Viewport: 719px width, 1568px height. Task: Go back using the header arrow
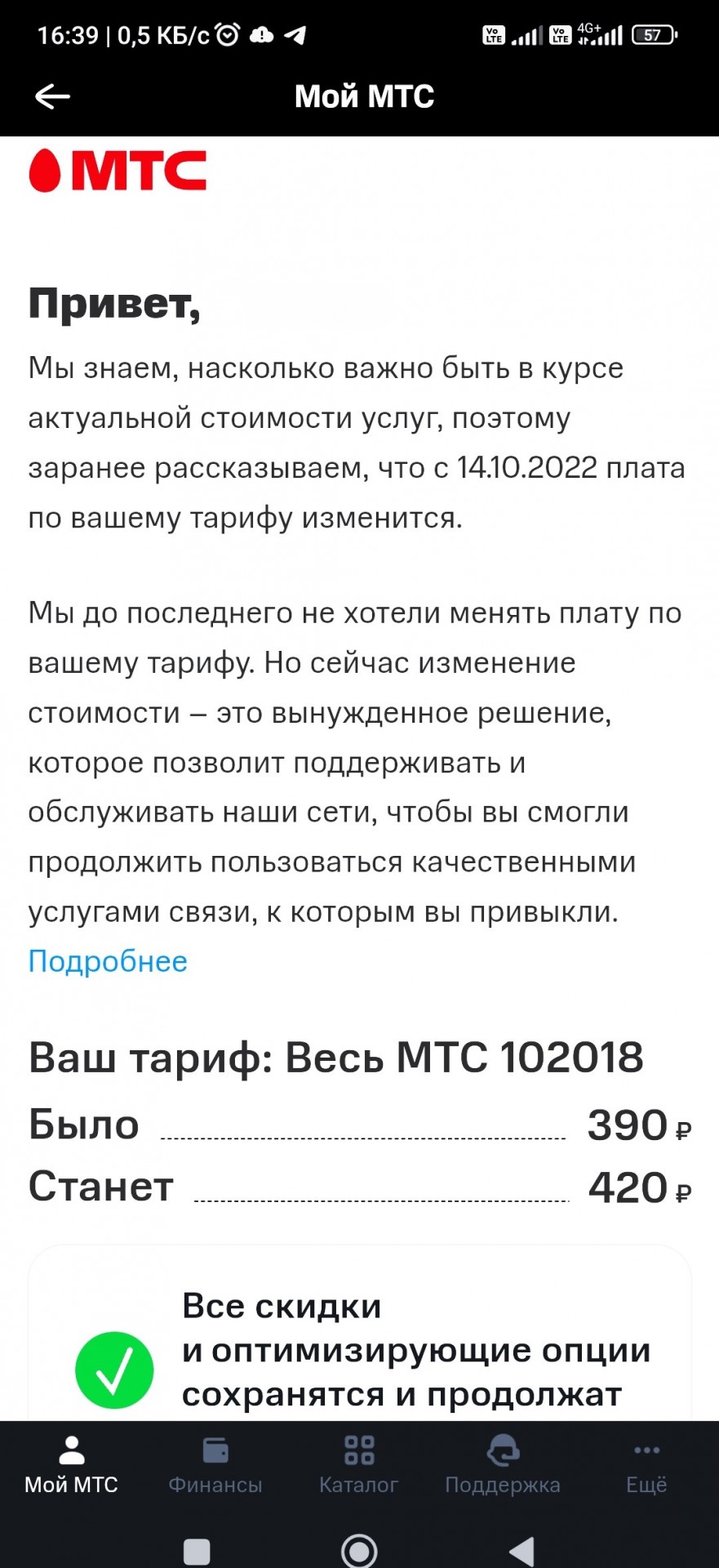[x=52, y=96]
